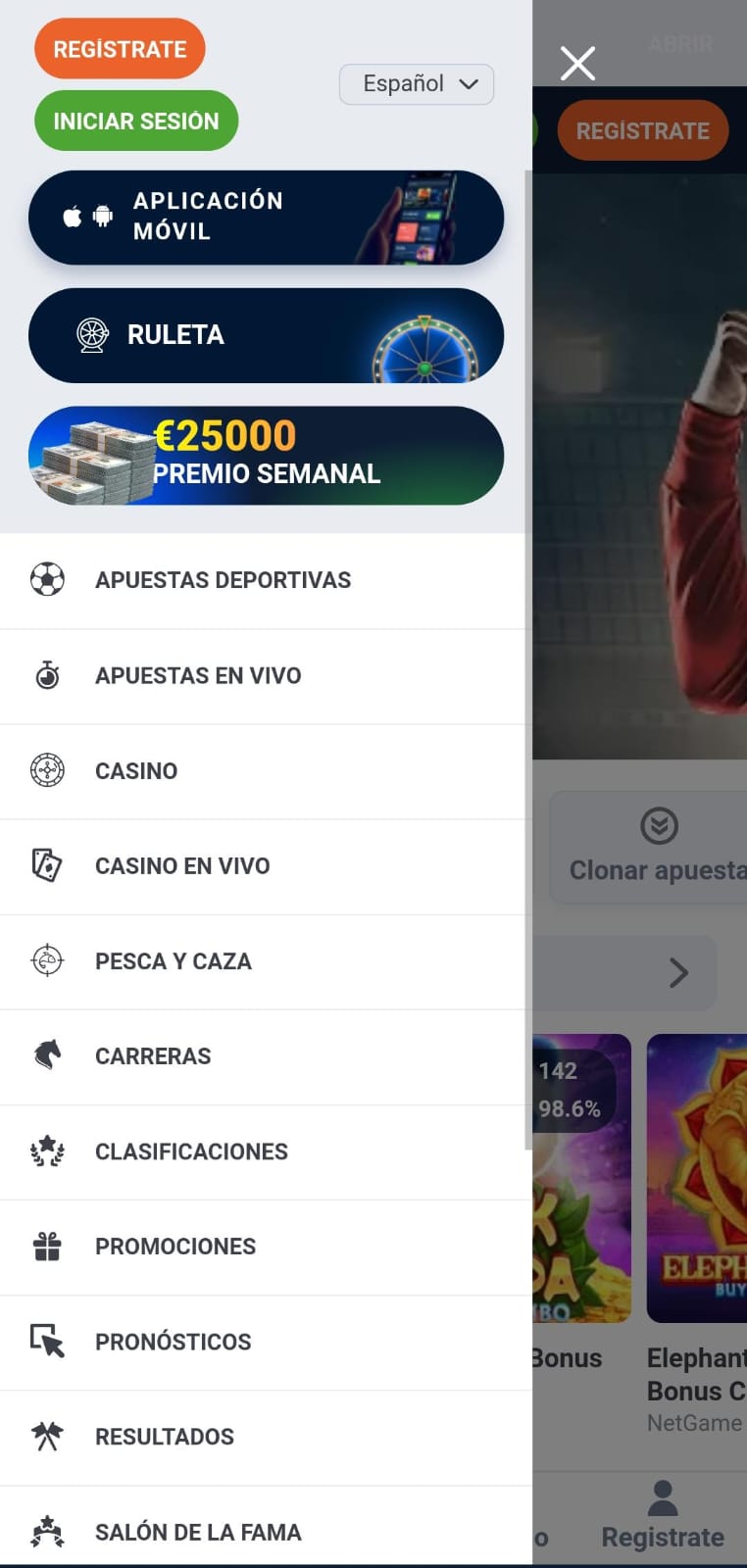Viewport: 747px width, 1568px height.
Task: Open the Aplicación Móvil banner
Action: pos(266,218)
